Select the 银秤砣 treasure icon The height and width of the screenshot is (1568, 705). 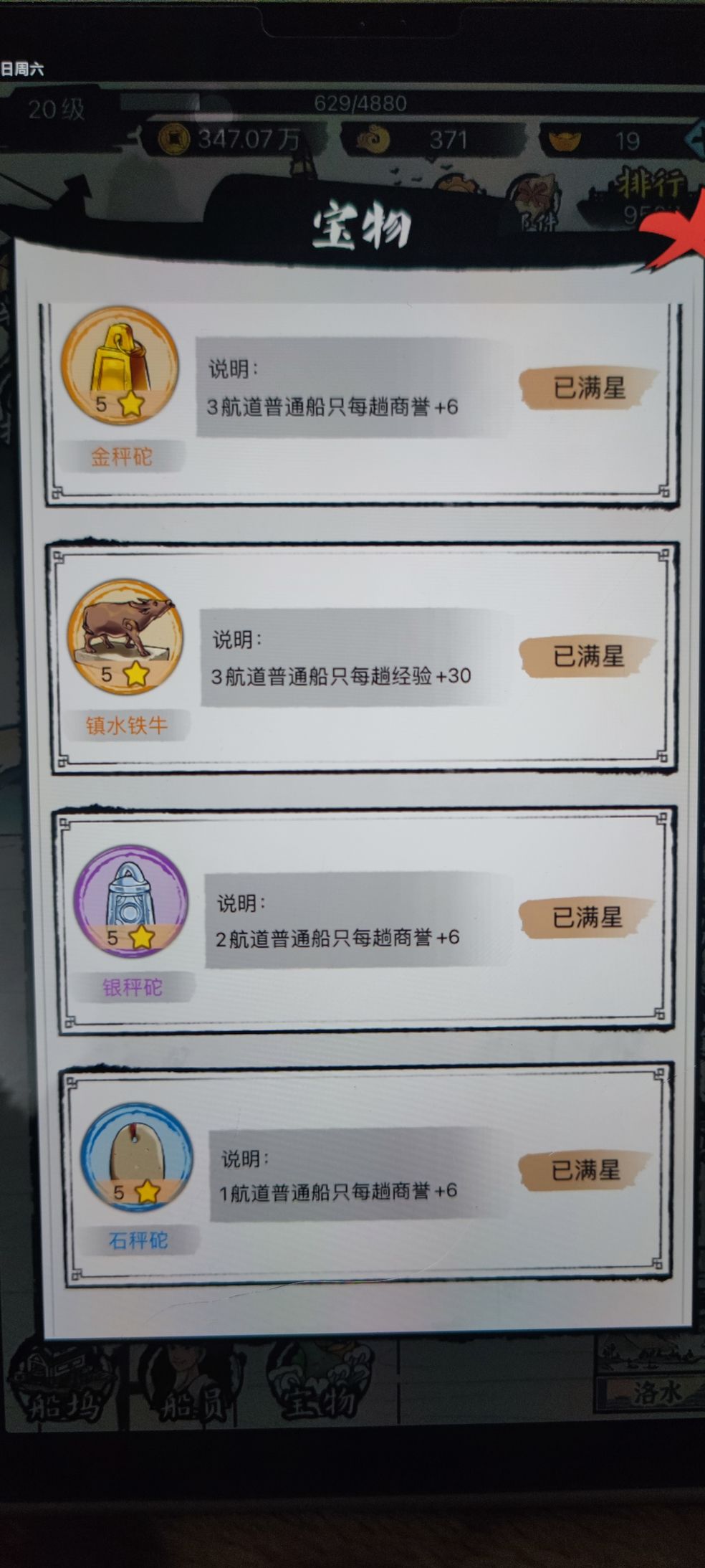(131, 901)
